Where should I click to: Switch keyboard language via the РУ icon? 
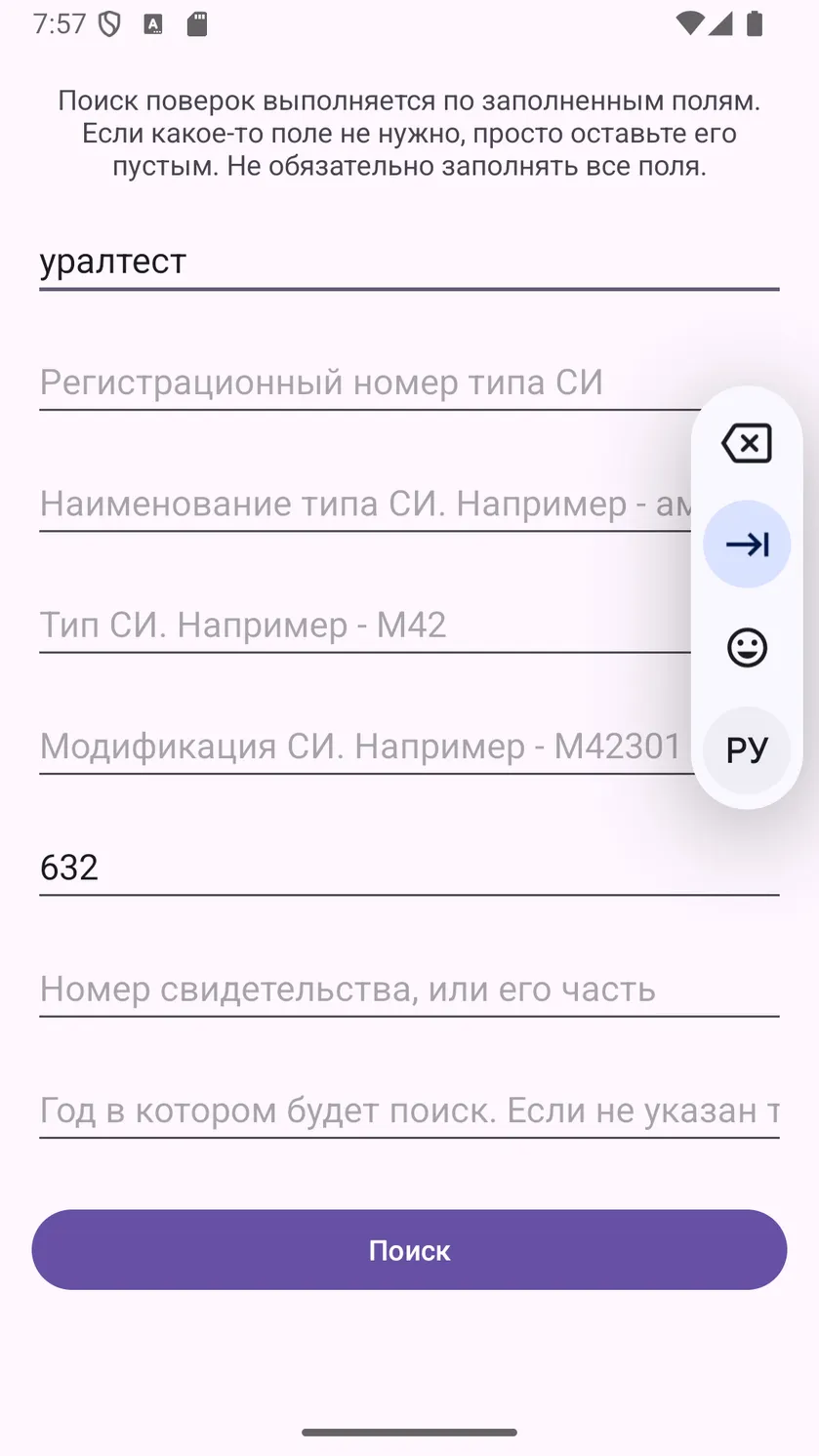746,749
